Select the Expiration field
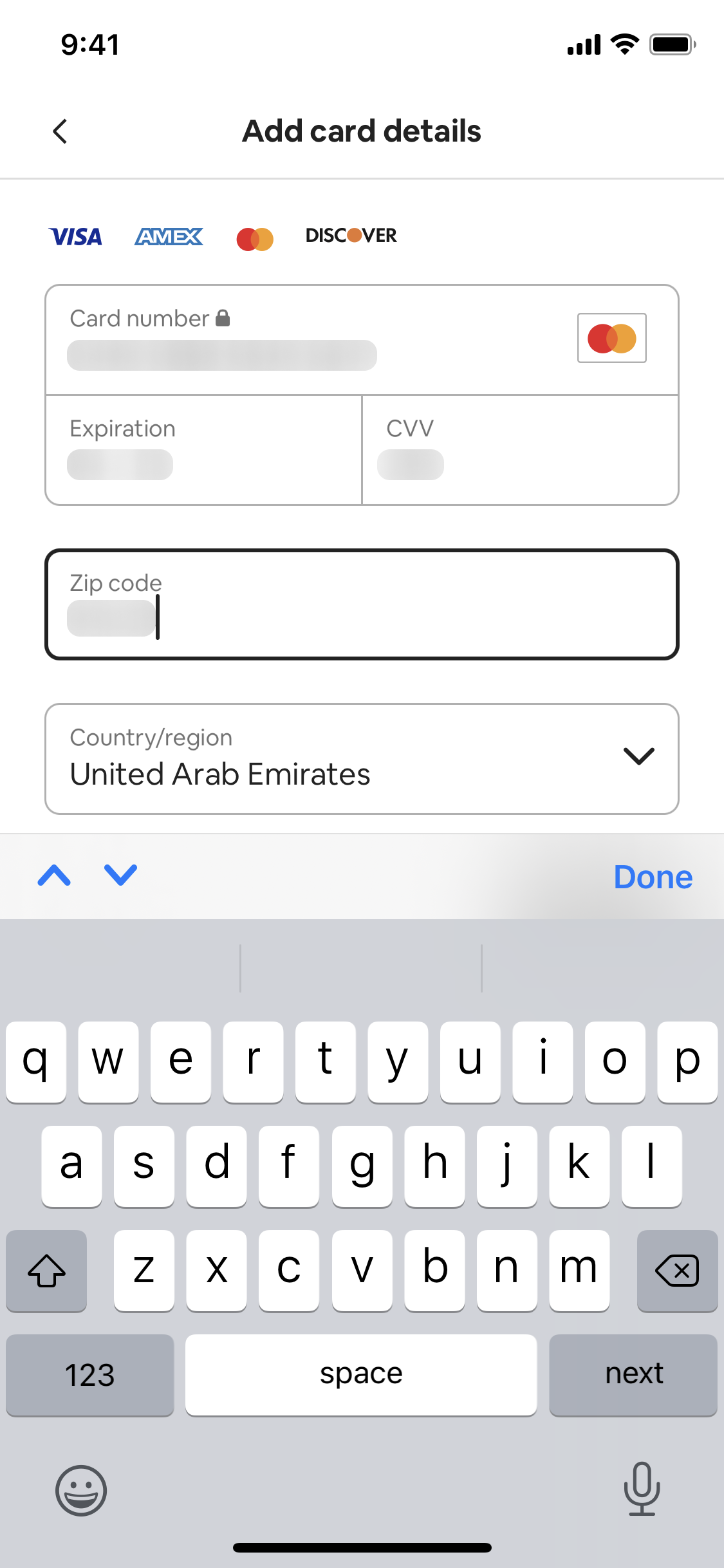The width and height of the screenshot is (724, 1568). [x=203, y=450]
